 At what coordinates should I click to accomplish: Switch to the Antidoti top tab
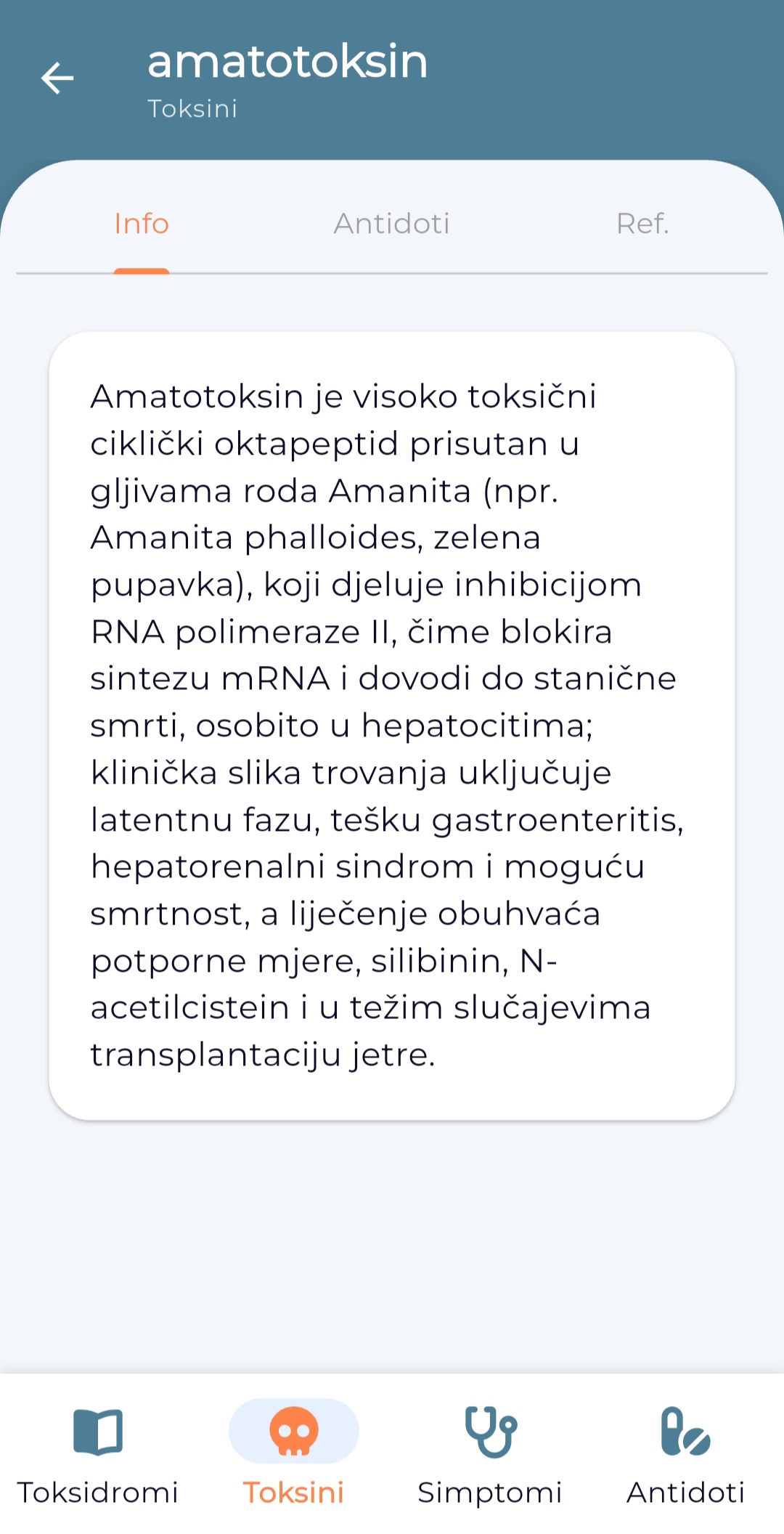[391, 224]
